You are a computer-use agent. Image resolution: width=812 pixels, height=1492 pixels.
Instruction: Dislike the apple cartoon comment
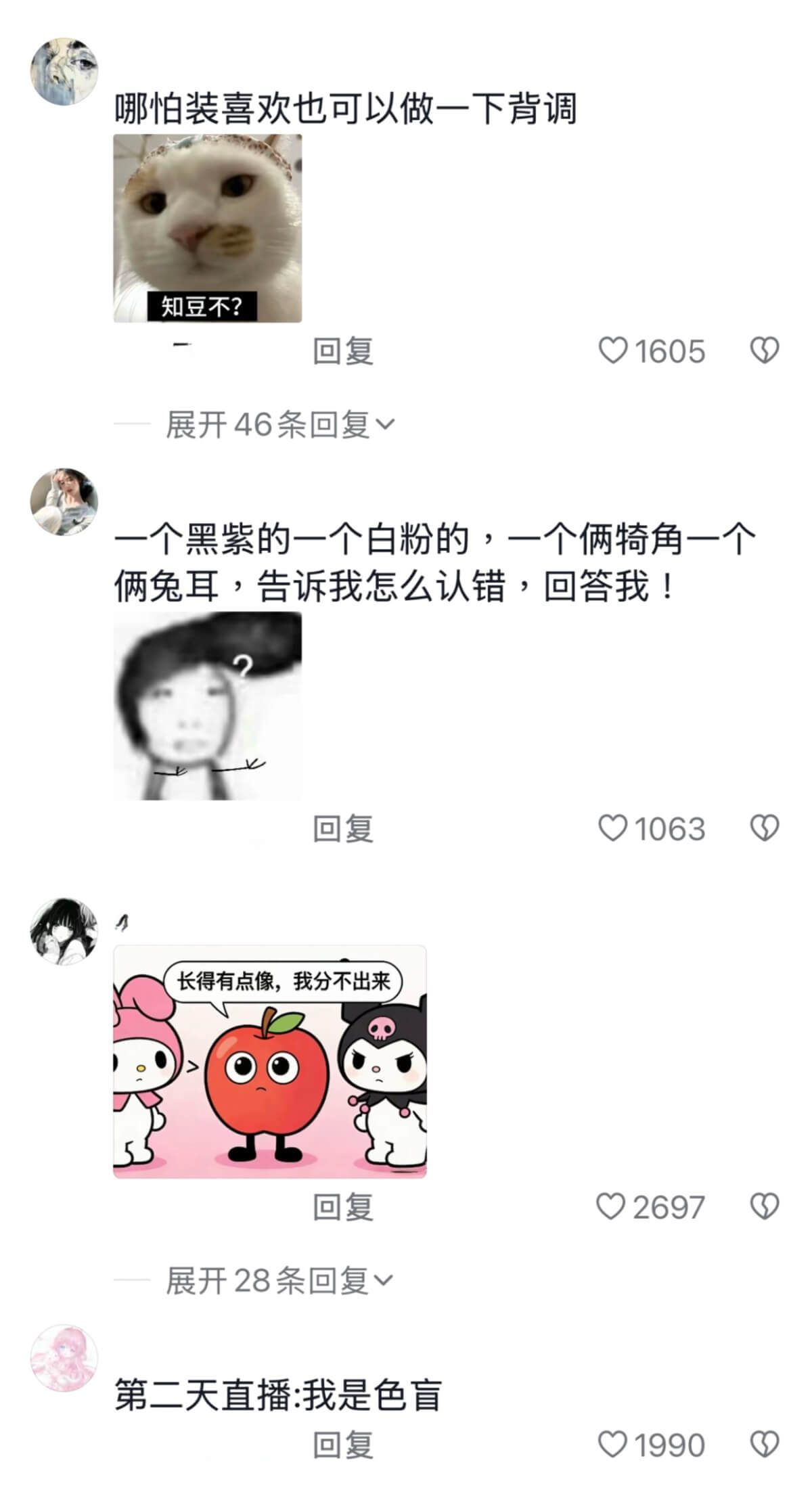tap(765, 1206)
